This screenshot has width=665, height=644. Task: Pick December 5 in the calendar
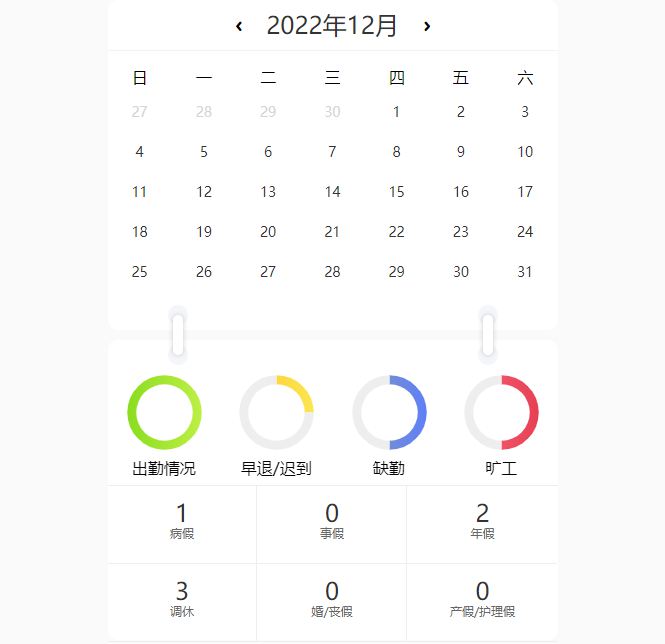(204, 152)
